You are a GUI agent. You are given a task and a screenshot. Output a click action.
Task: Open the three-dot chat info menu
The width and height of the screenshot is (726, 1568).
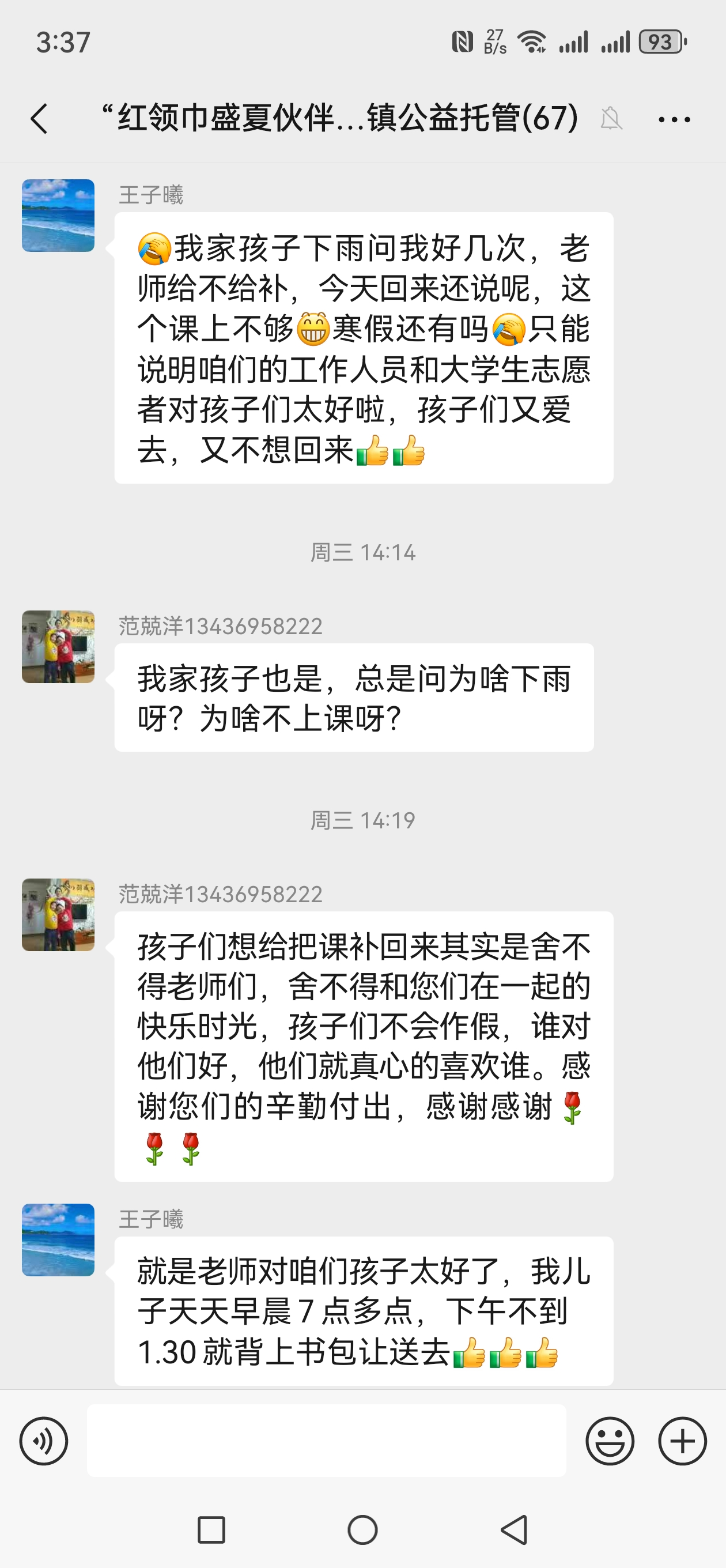pos(674,119)
